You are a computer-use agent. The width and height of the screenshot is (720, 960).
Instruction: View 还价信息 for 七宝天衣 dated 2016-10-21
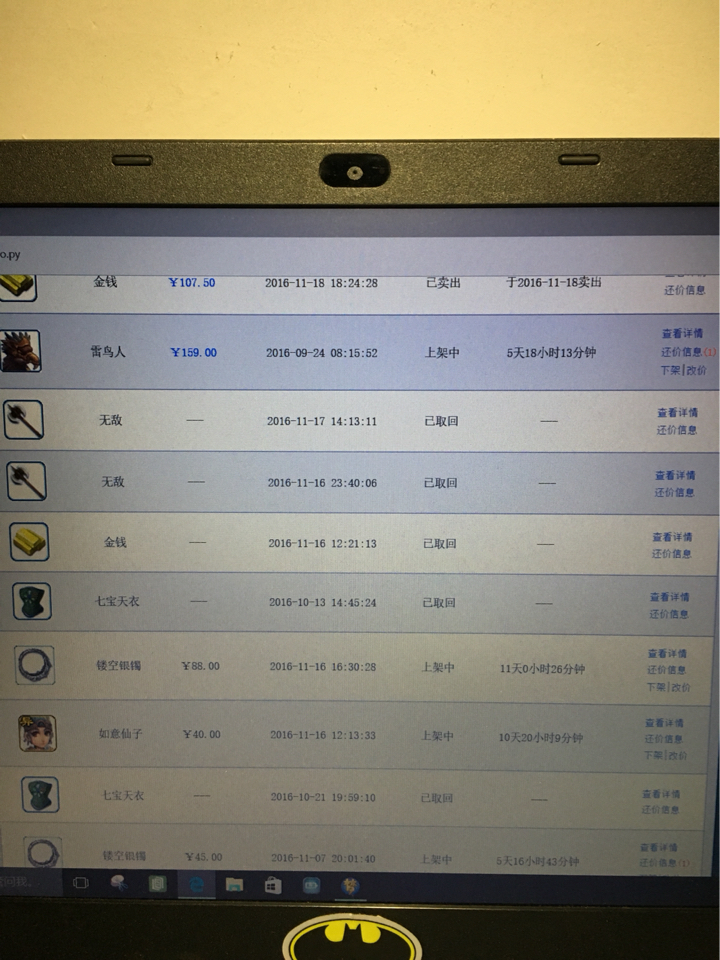(660, 809)
